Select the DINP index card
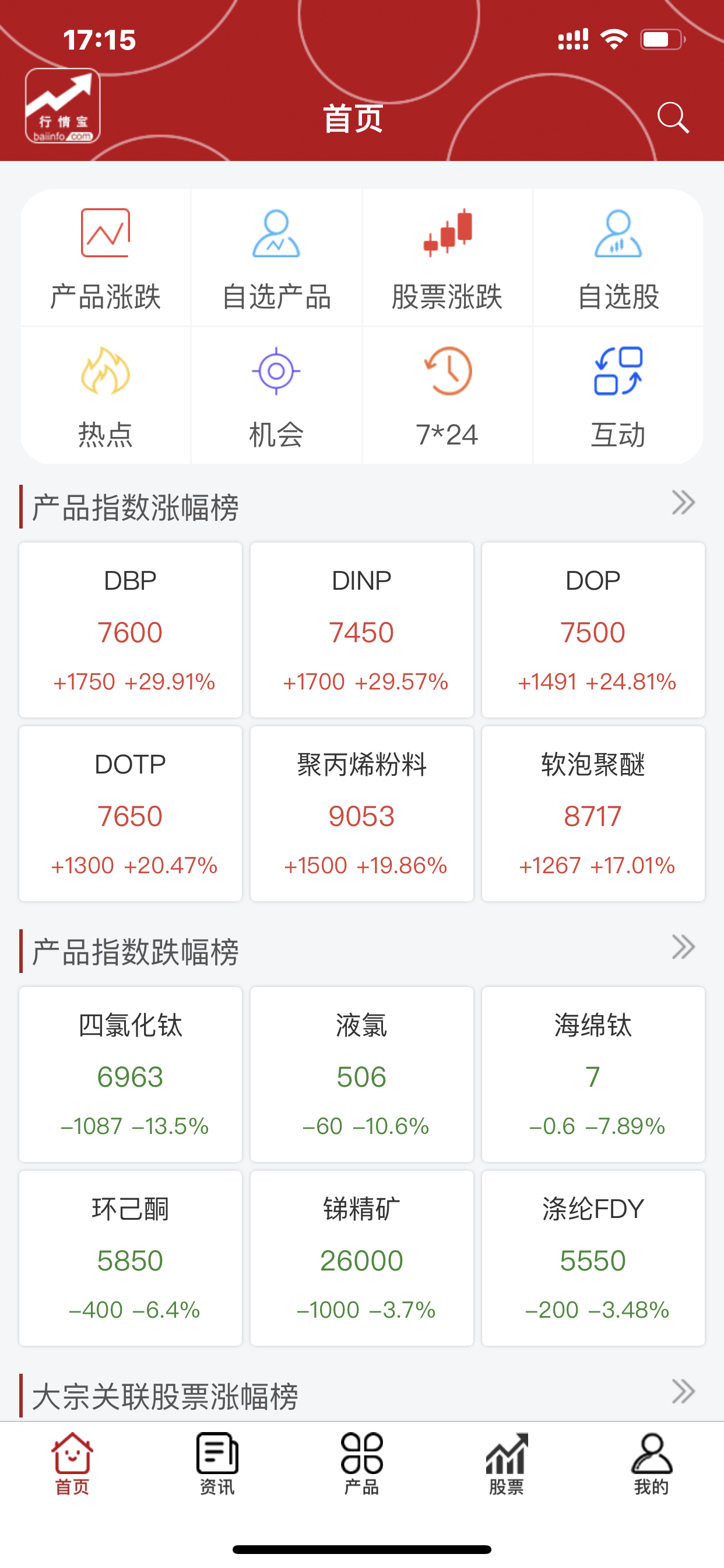724x1568 pixels. click(x=361, y=629)
